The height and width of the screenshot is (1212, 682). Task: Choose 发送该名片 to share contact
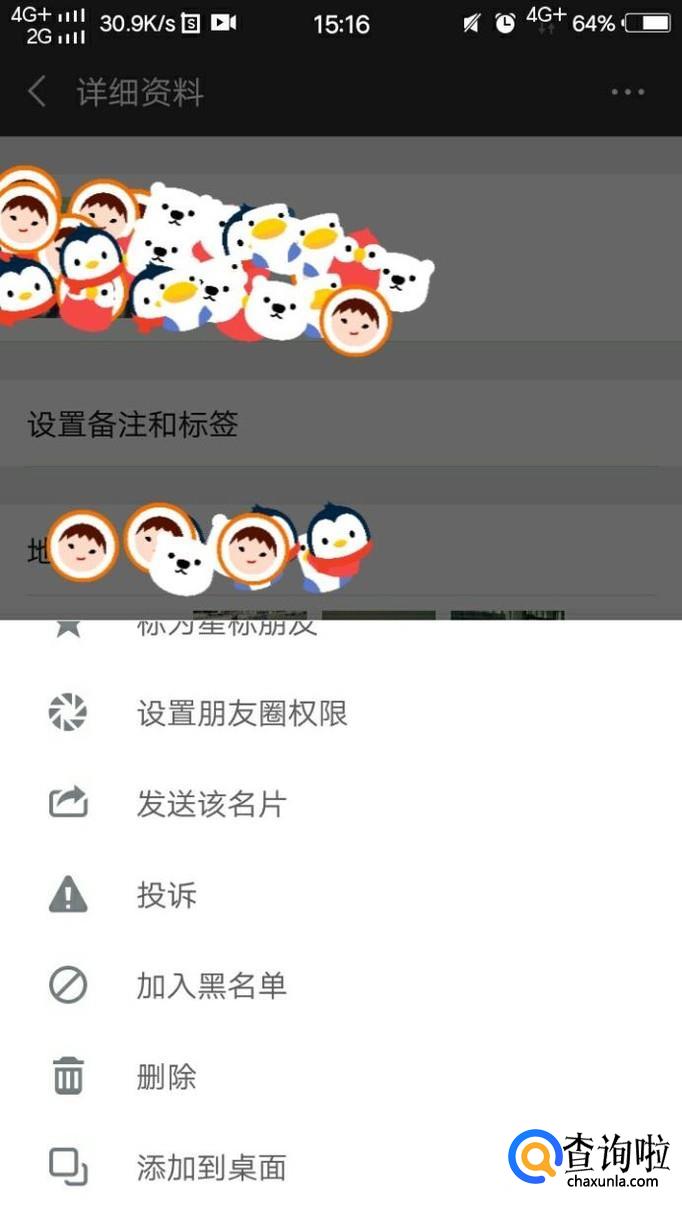pos(211,803)
